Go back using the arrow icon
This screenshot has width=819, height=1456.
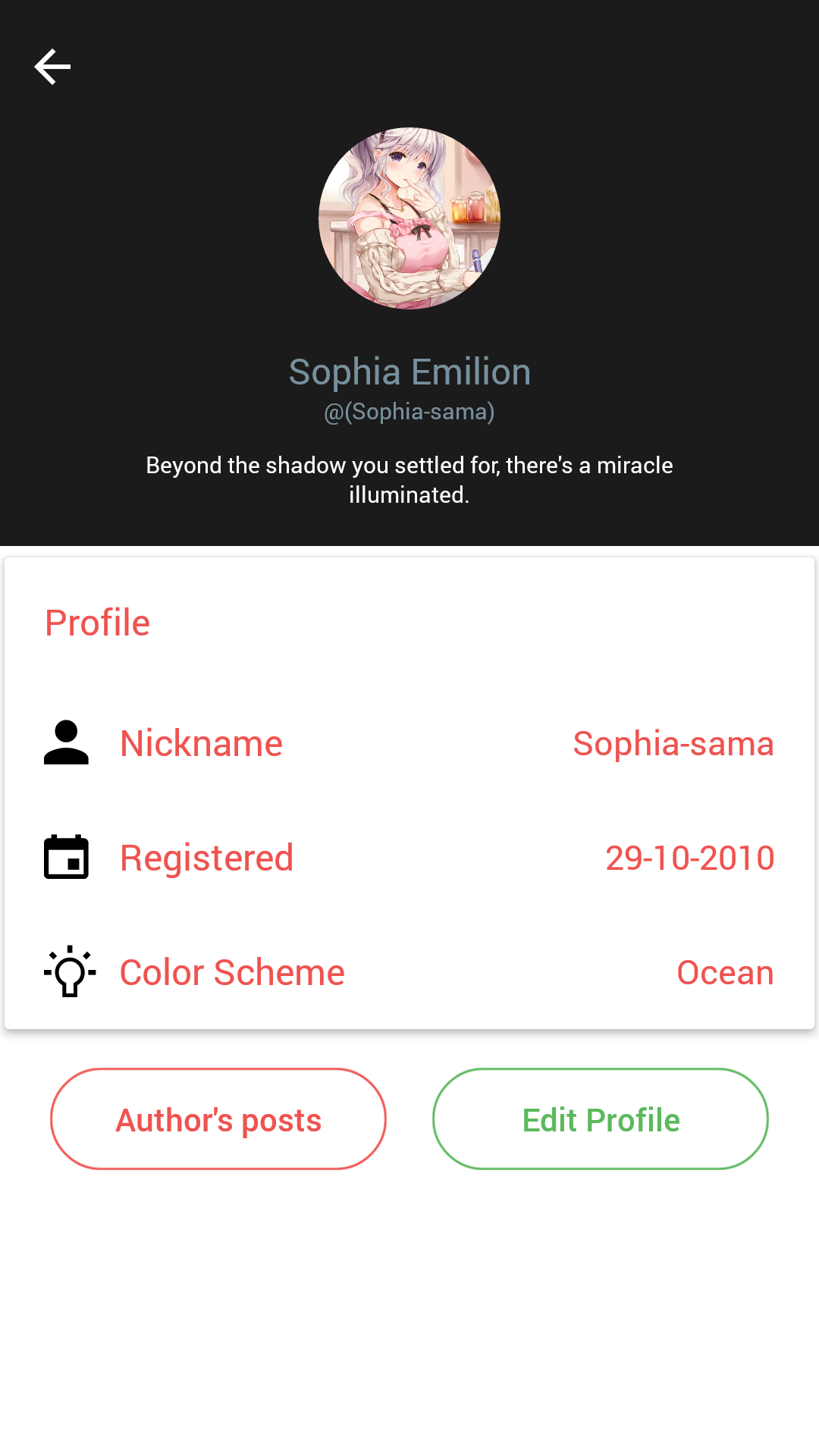coord(52,67)
